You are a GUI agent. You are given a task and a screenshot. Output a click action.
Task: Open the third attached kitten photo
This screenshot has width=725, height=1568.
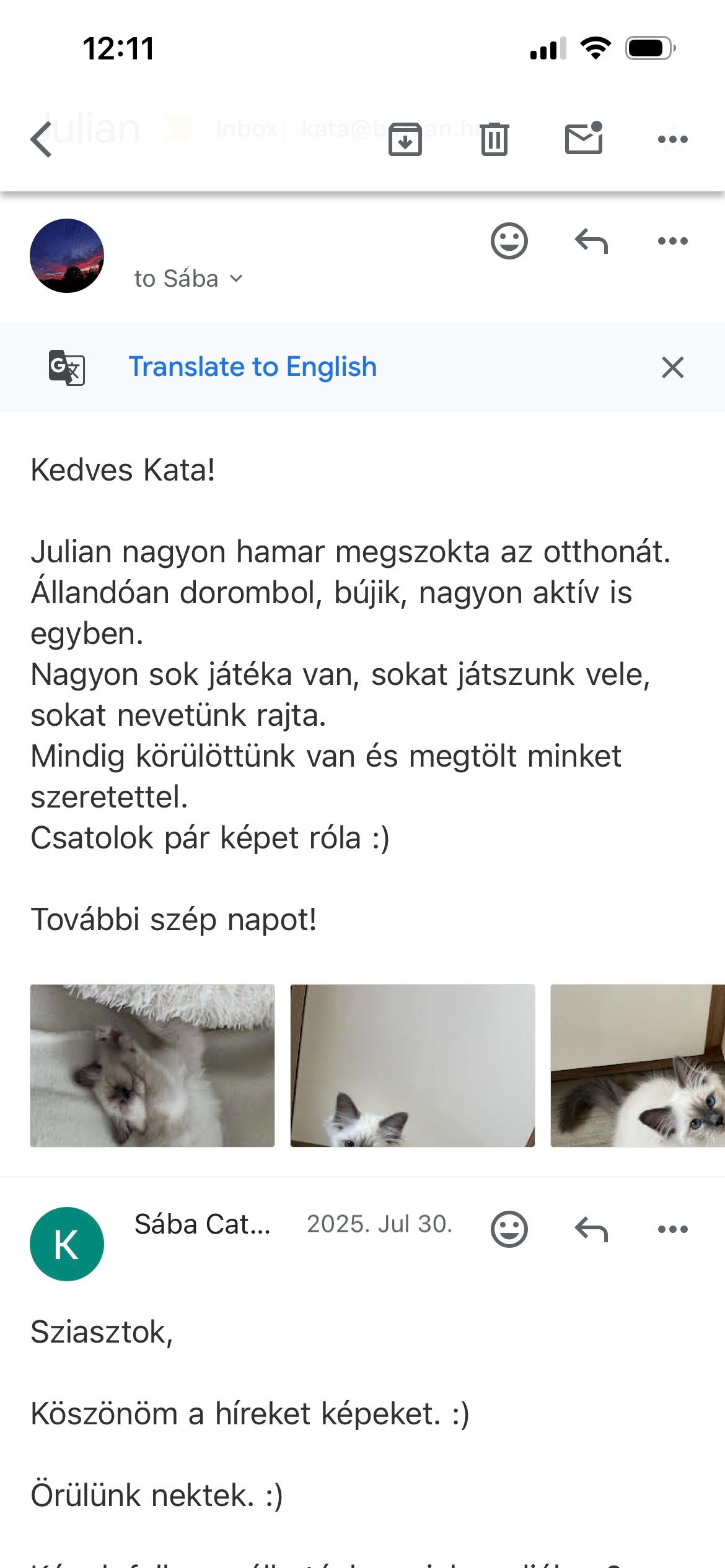pyautogui.click(x=637, y=1065)
